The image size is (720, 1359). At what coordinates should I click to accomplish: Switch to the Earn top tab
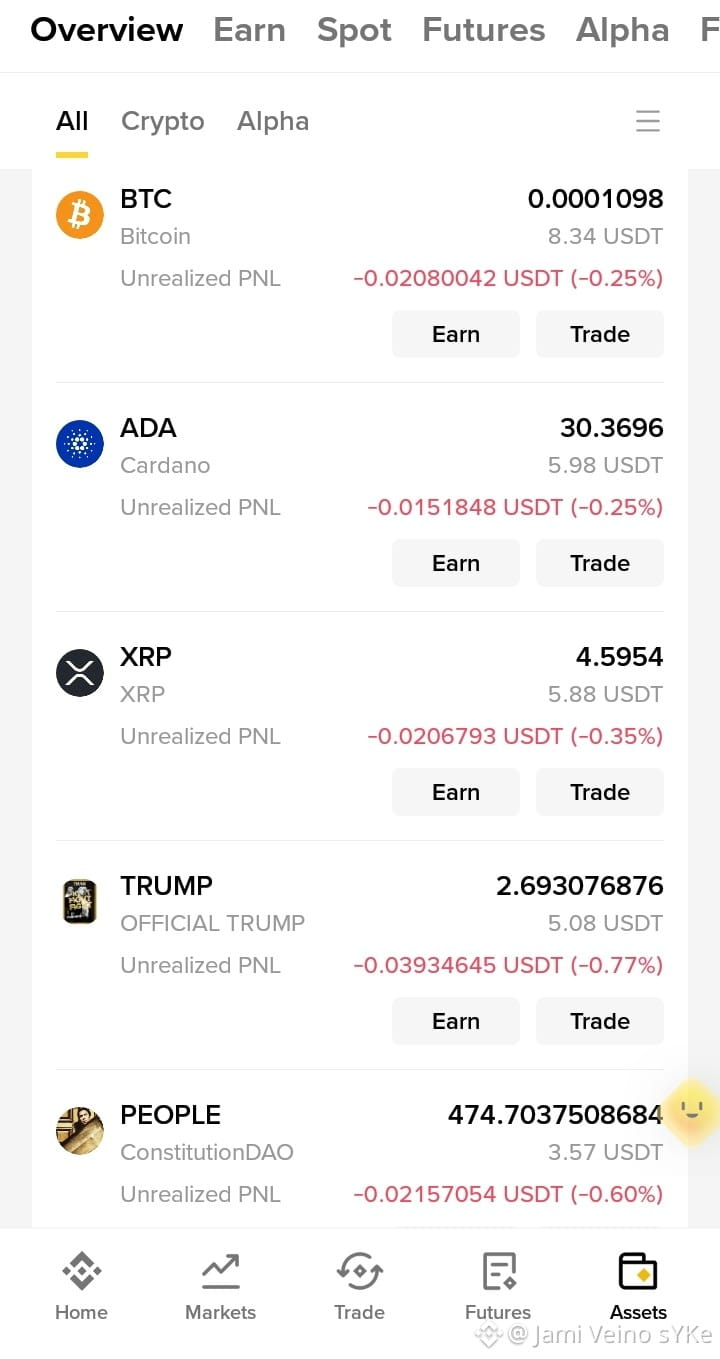[x=249, y=30]
